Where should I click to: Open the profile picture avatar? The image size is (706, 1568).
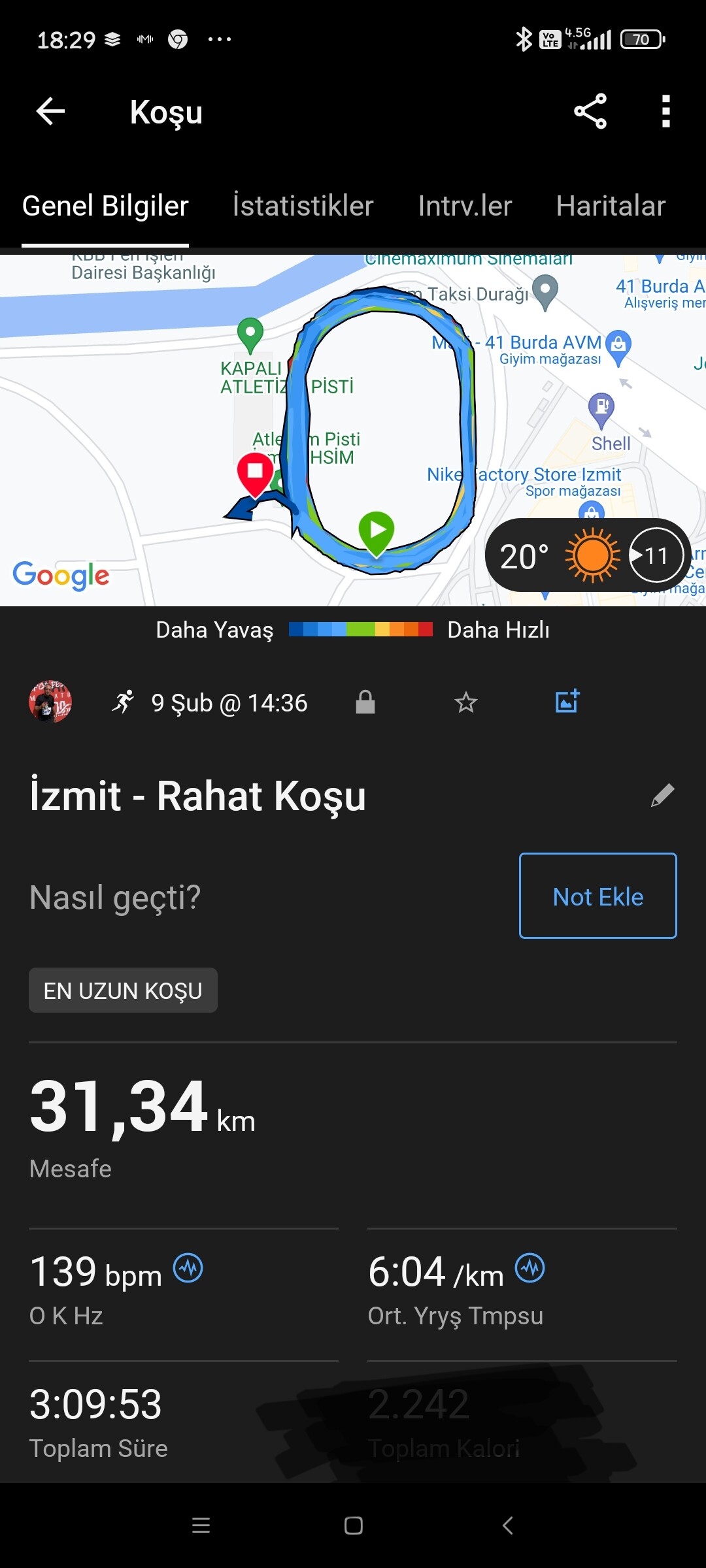point(50,702)
